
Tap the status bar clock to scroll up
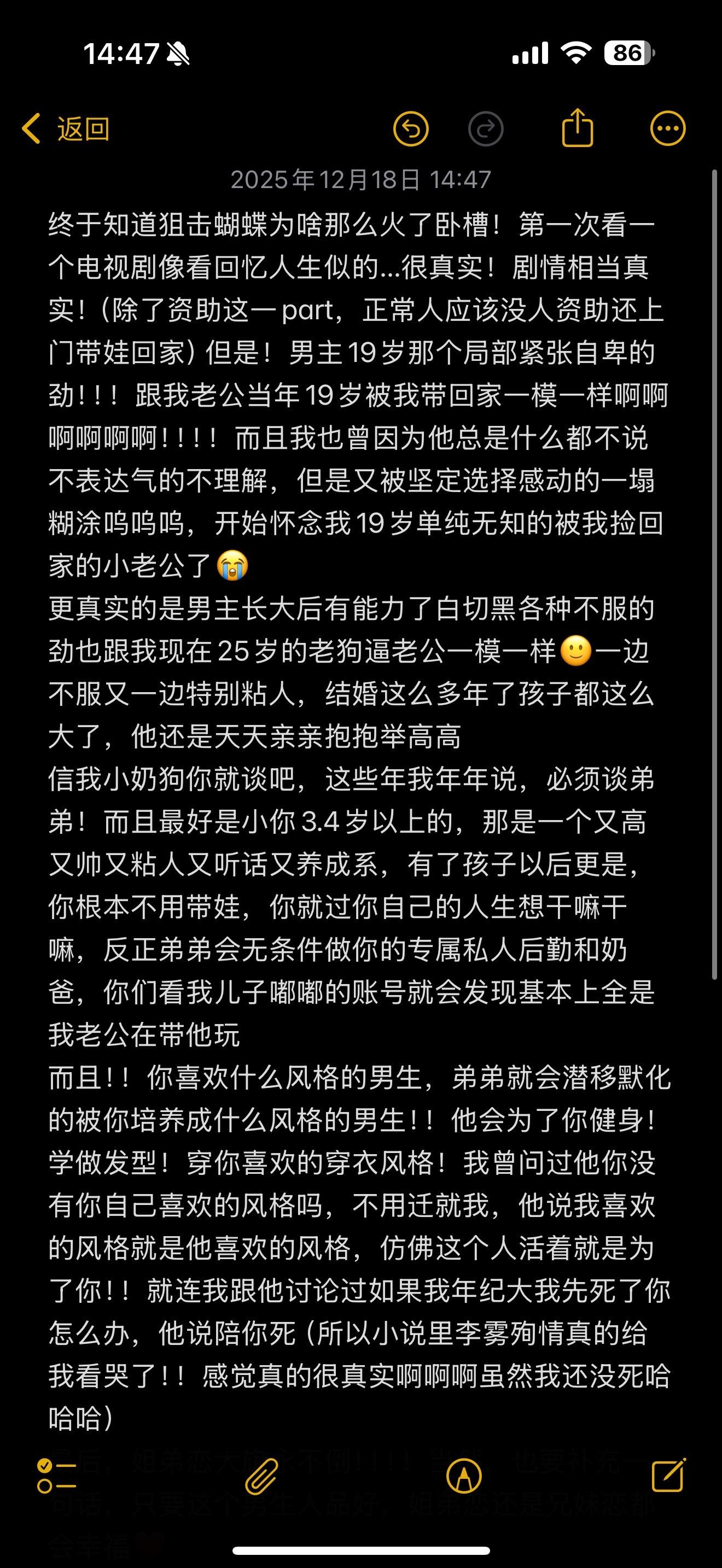pos(120,53)
